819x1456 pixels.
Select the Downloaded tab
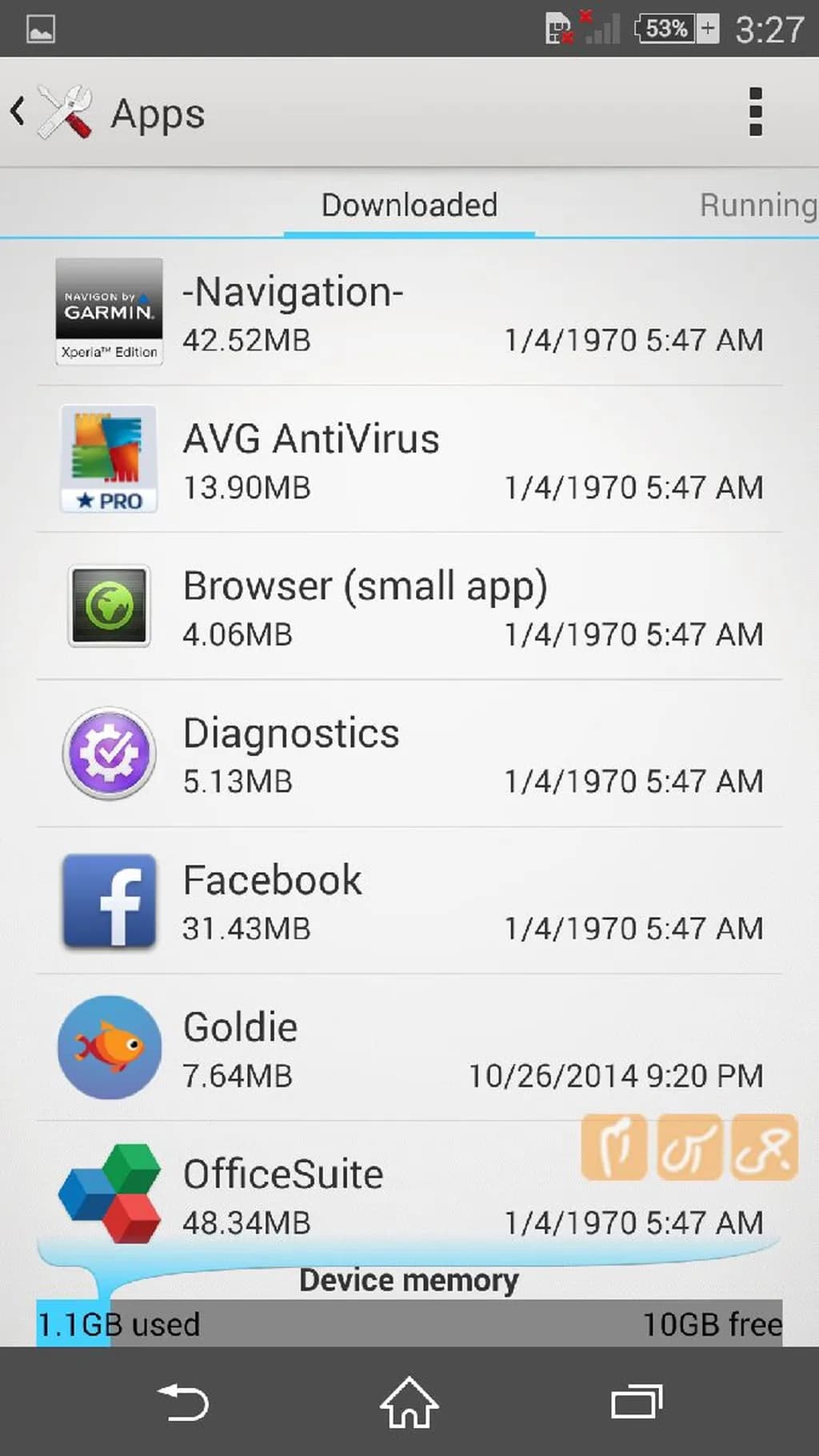(x=409, y=206)
